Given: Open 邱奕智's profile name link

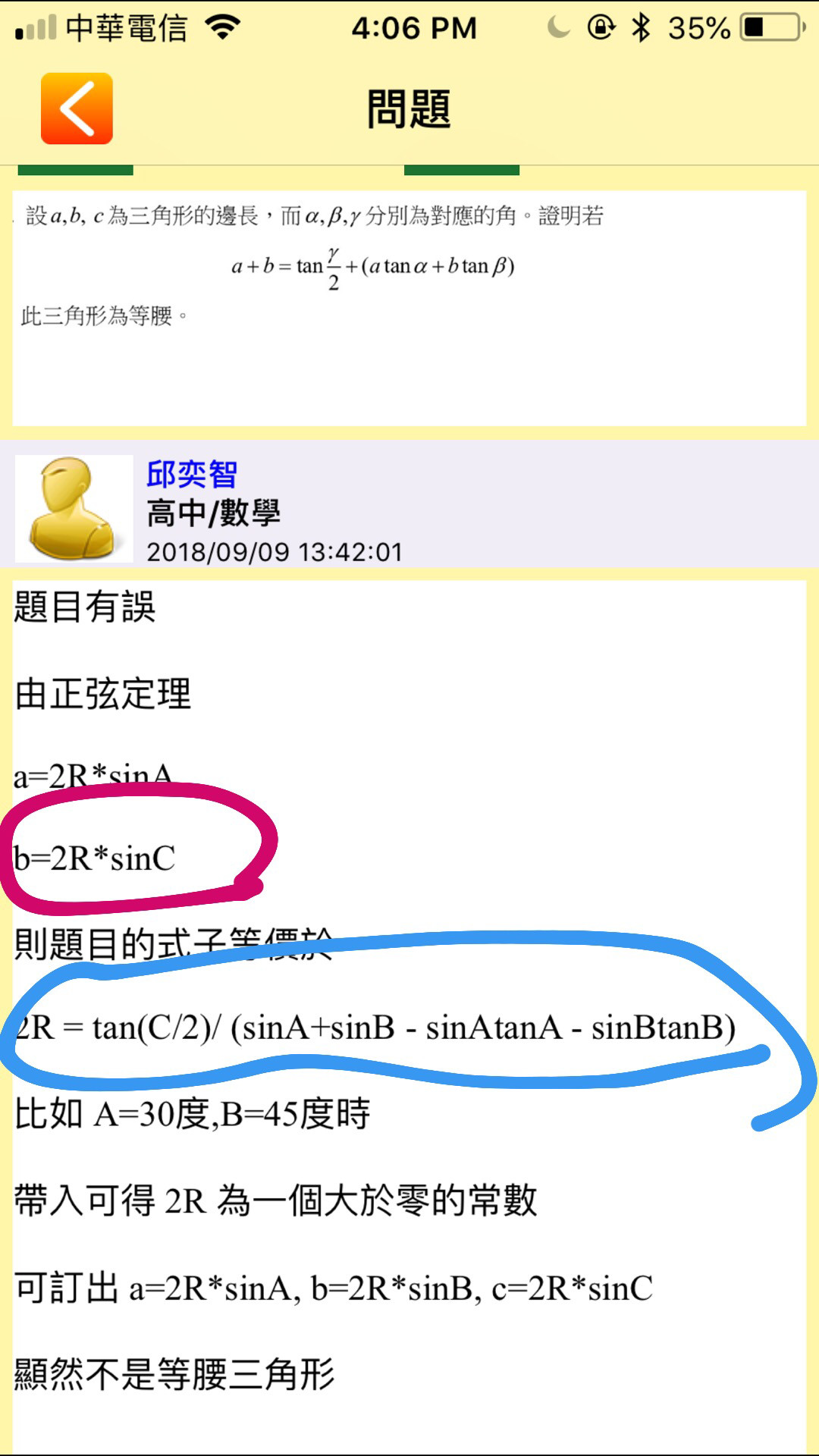Looking at the screenshot, I should pos(192,475).
